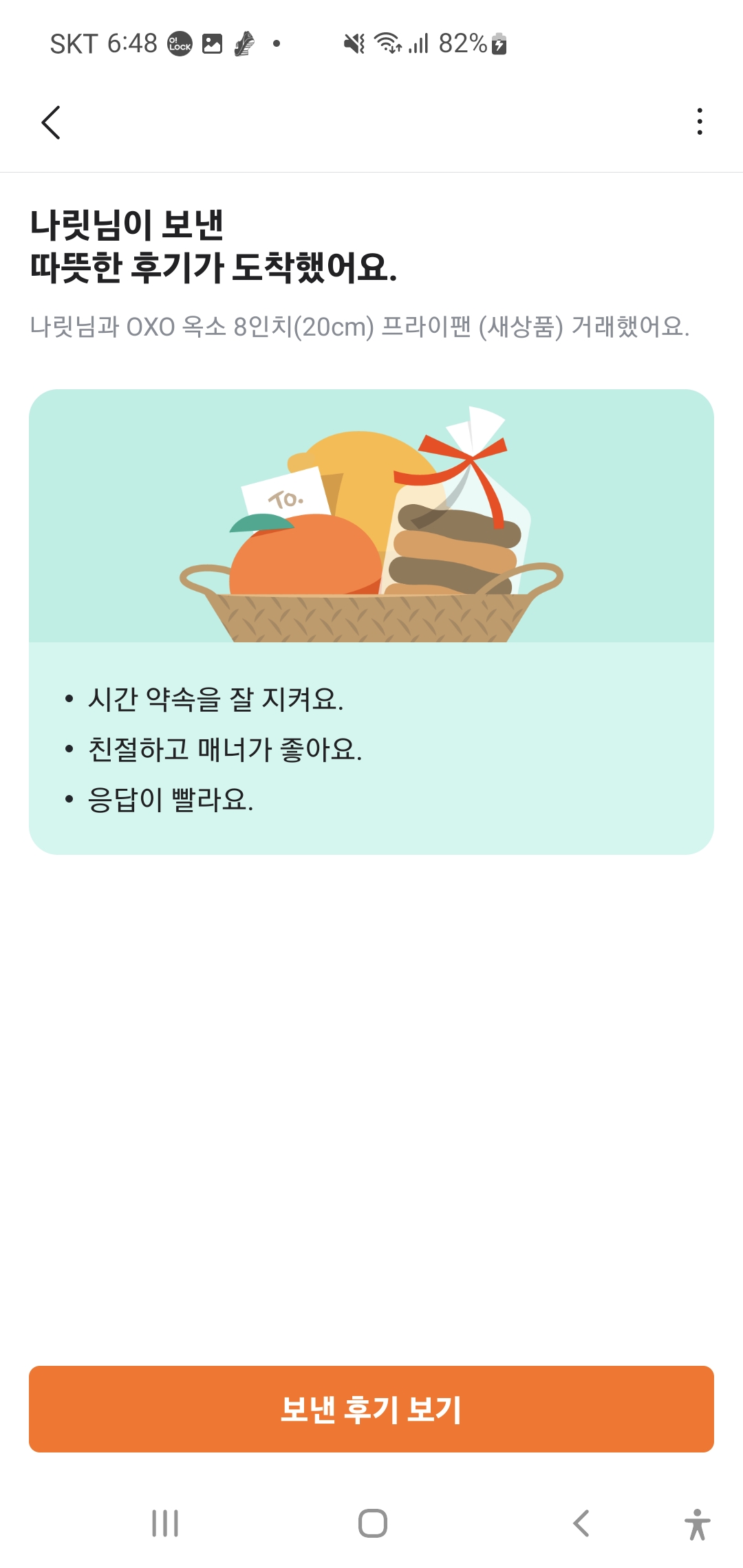
Task: Open the three-dot overflow menu
Action: coord(699,122)
